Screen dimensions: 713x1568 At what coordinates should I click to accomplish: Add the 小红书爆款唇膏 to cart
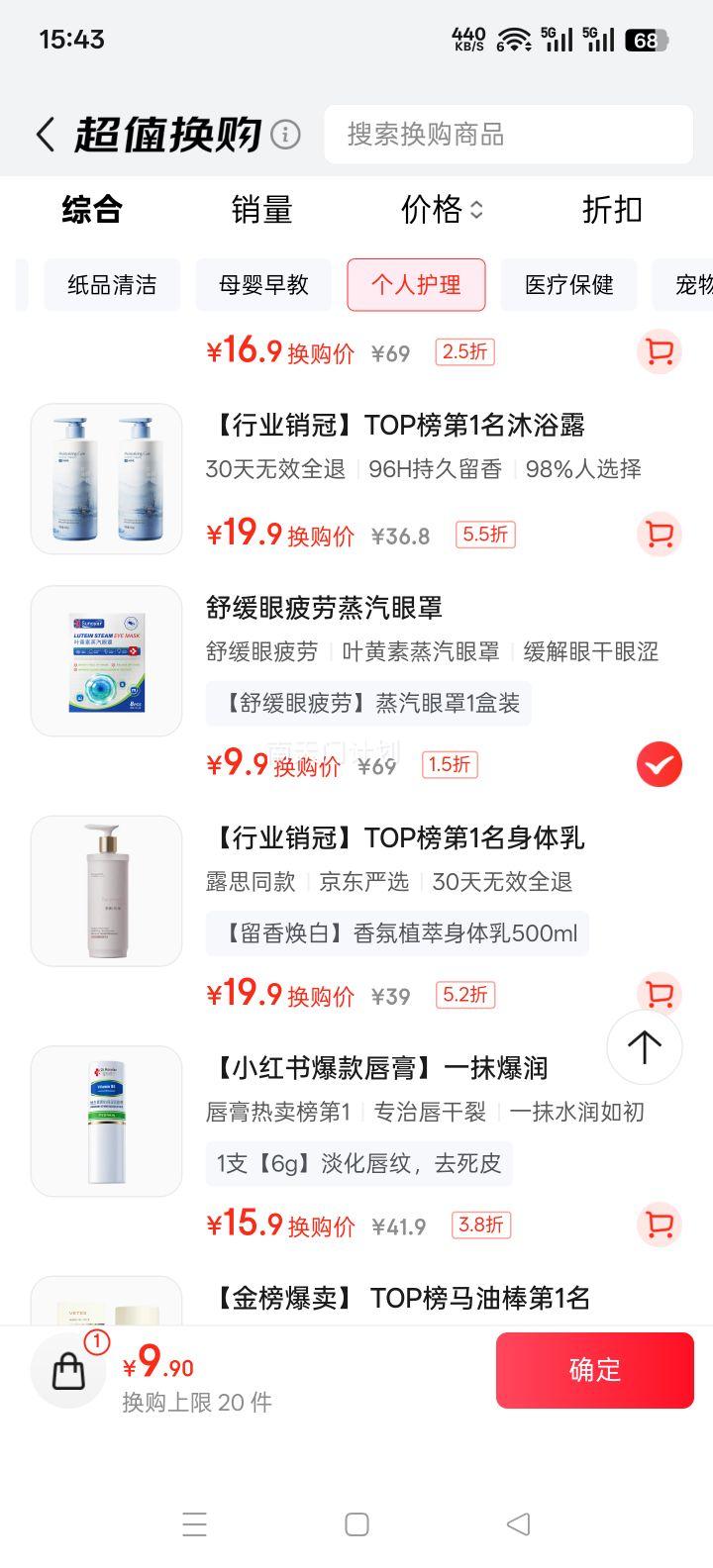click(660, 1225)
